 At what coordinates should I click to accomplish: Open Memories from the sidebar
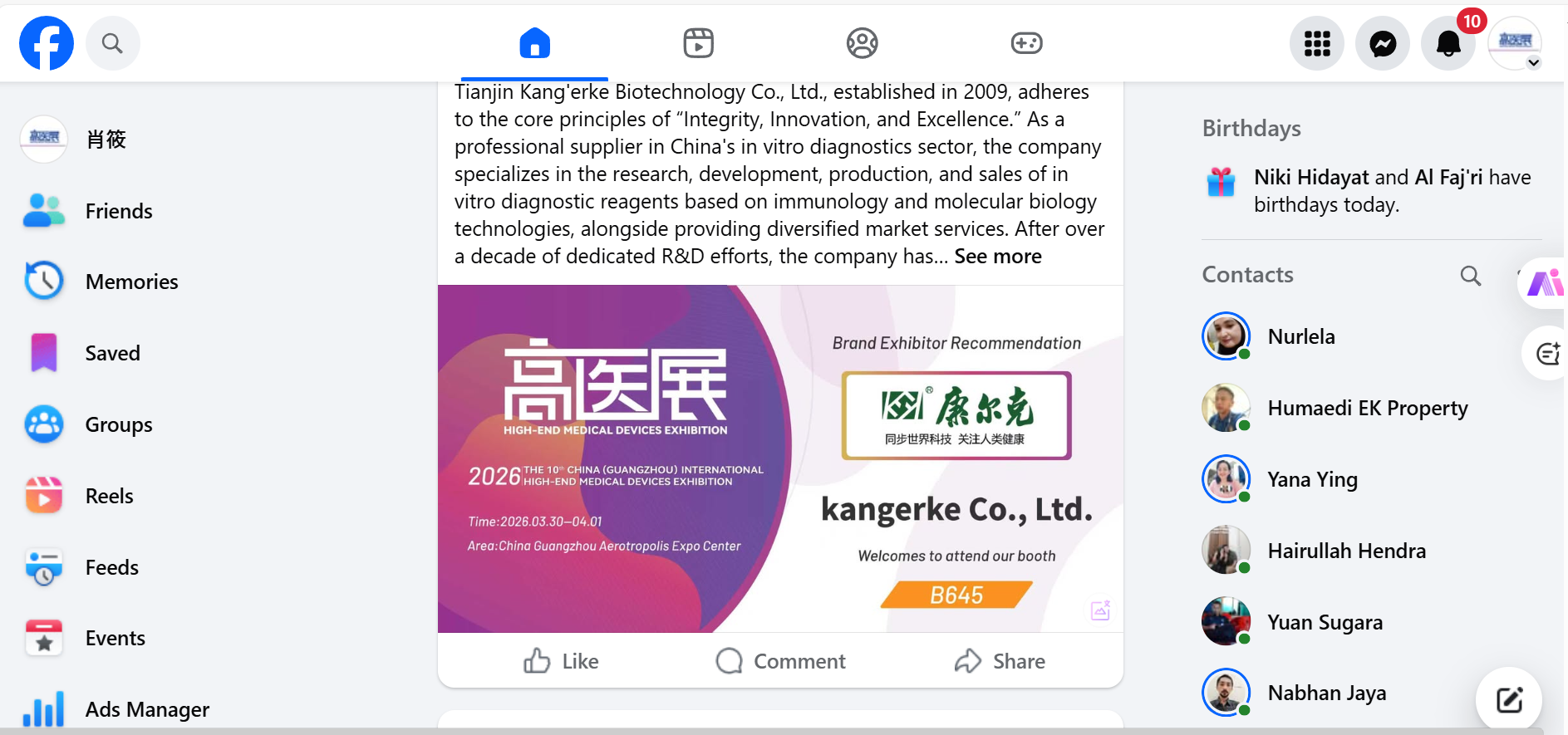131,282
